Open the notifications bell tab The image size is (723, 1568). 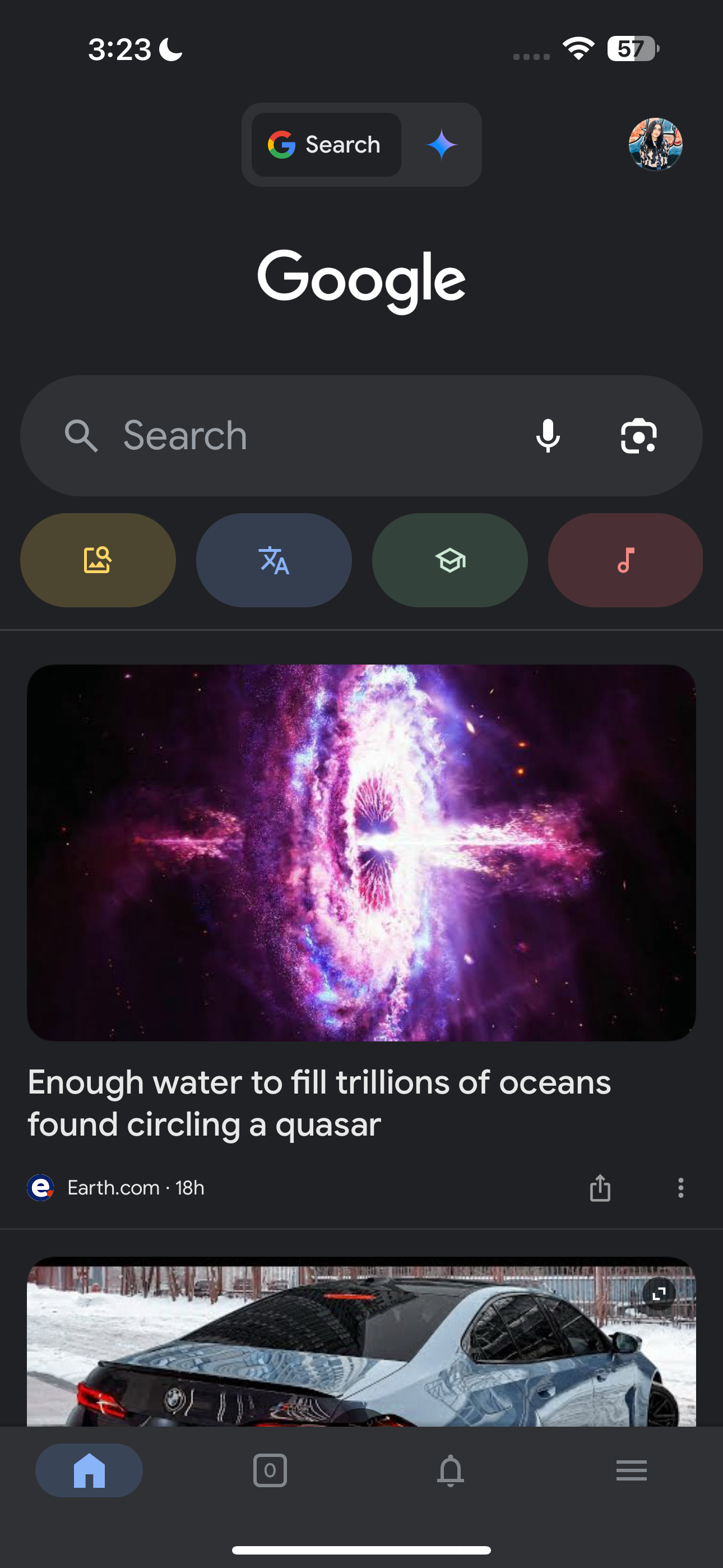coord(451,1470)
